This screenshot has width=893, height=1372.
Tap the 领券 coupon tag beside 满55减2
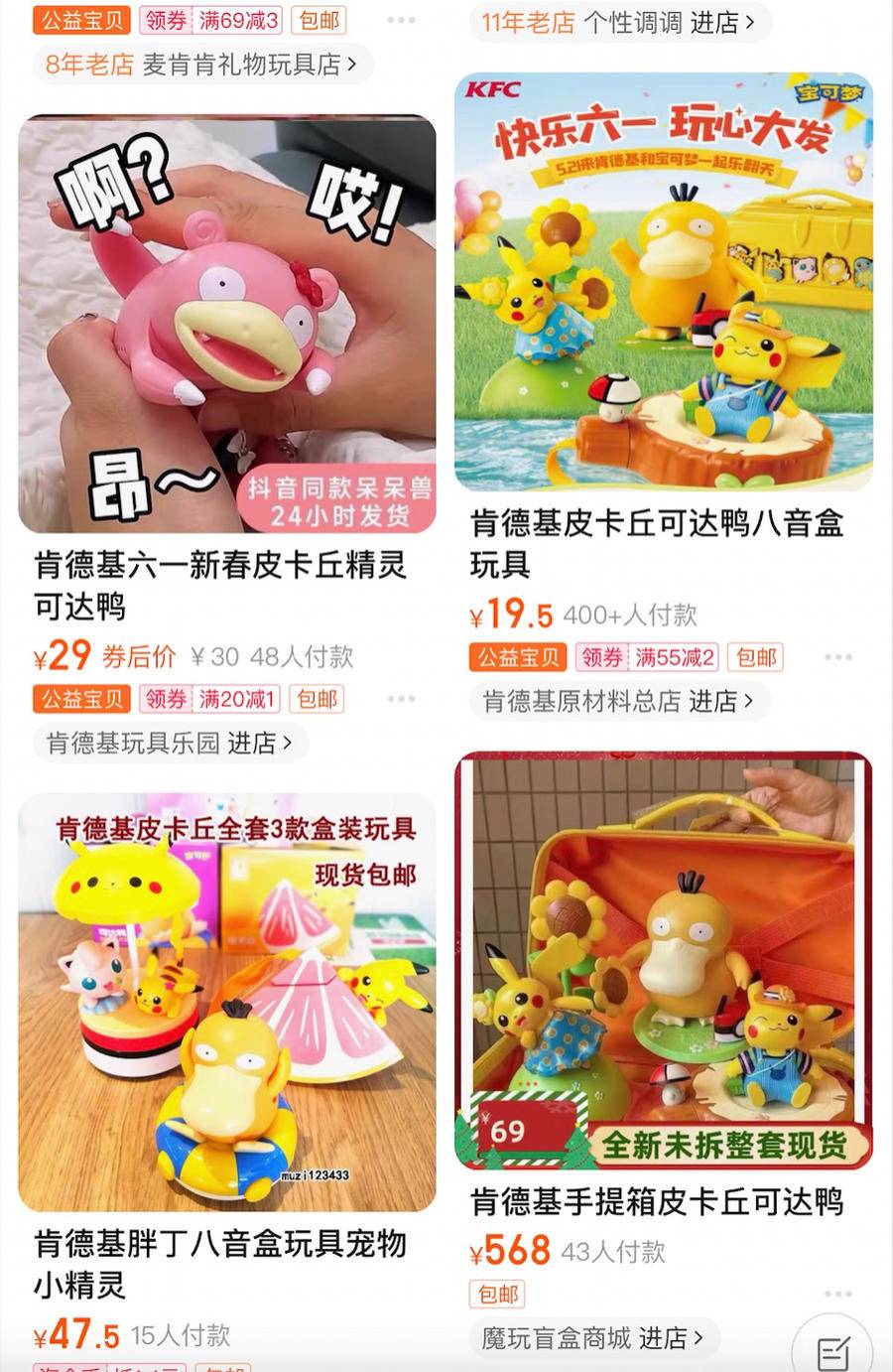tap(604, 657)
